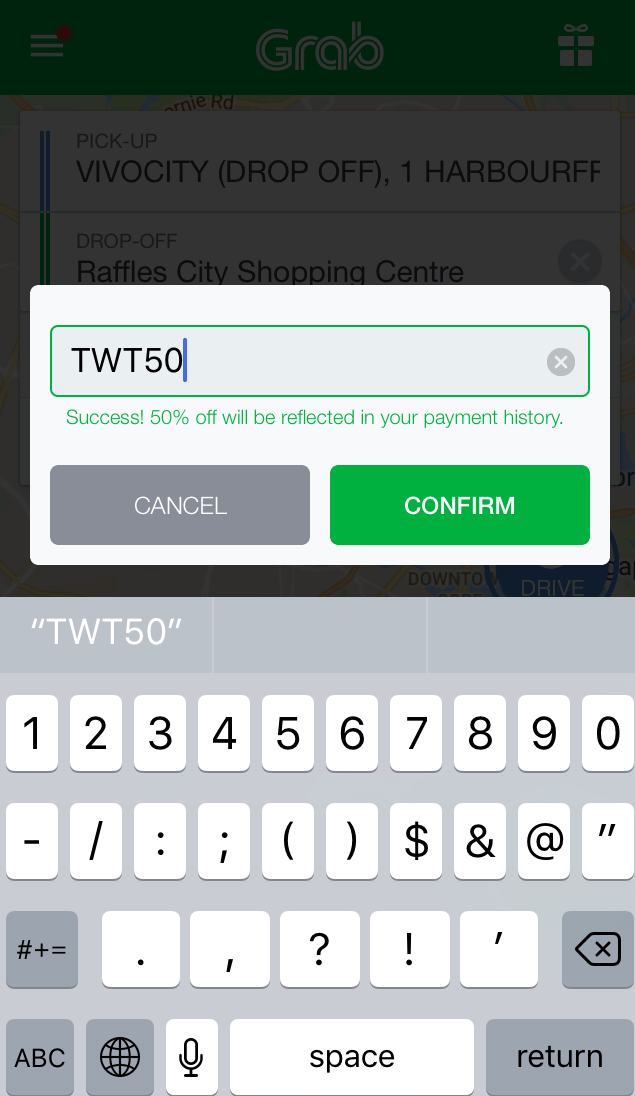Delete a character with backspace
Image resolution: width=635 pixels, height=1096 pixels.
coord(598,949)
